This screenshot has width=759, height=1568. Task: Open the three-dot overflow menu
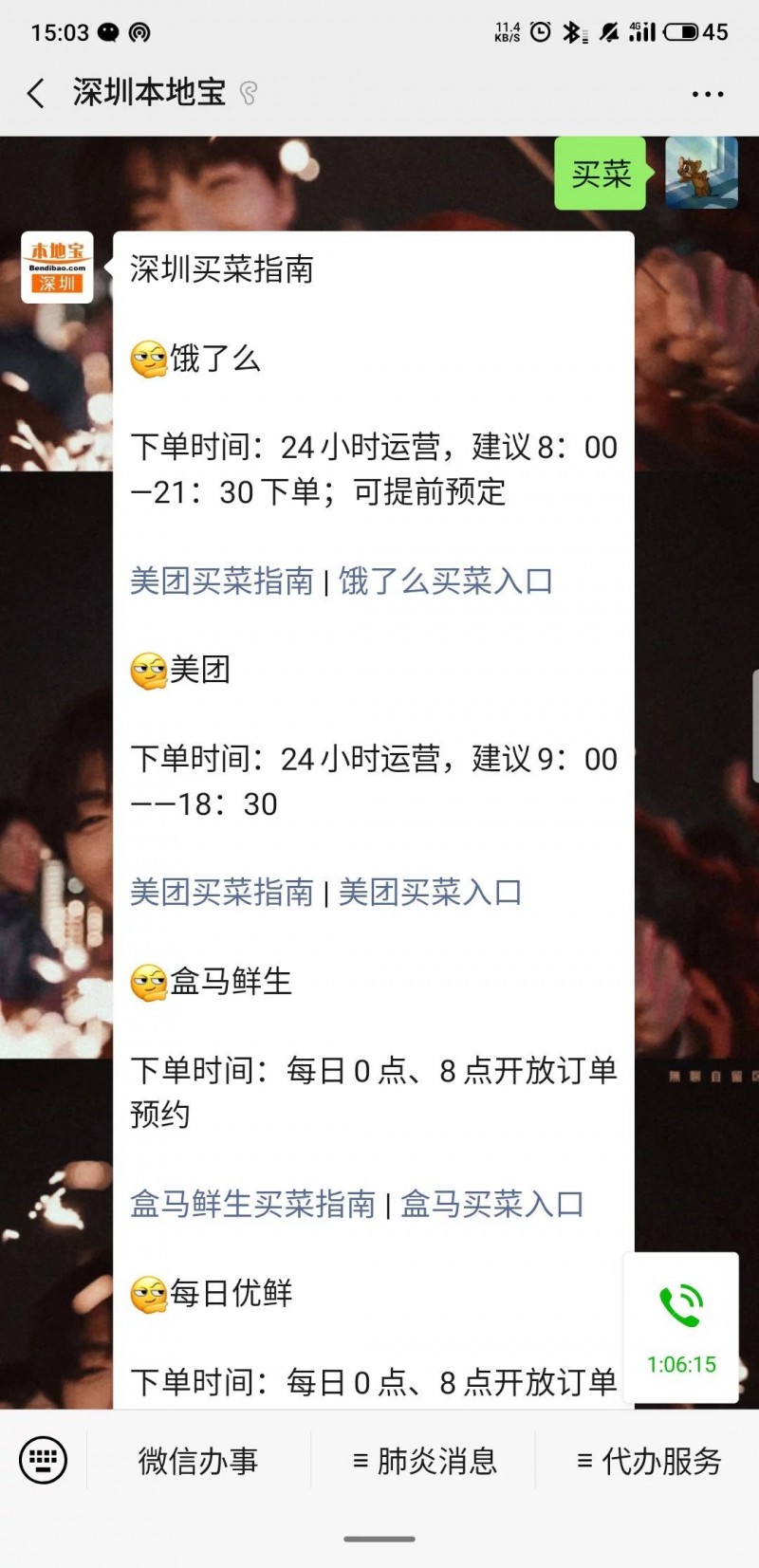pyautogui.click(x=708, y=94)
